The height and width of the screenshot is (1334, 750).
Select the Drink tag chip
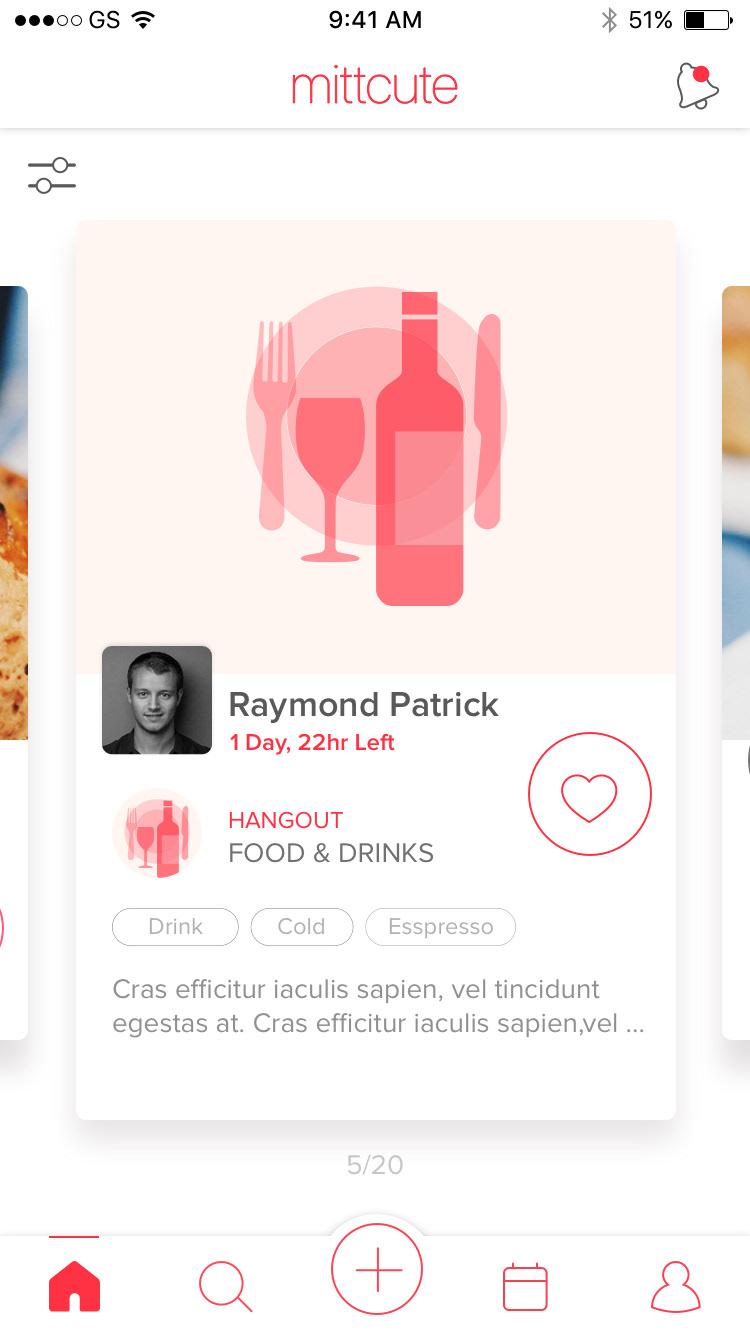pyautogui.click(x=175, y=927)
